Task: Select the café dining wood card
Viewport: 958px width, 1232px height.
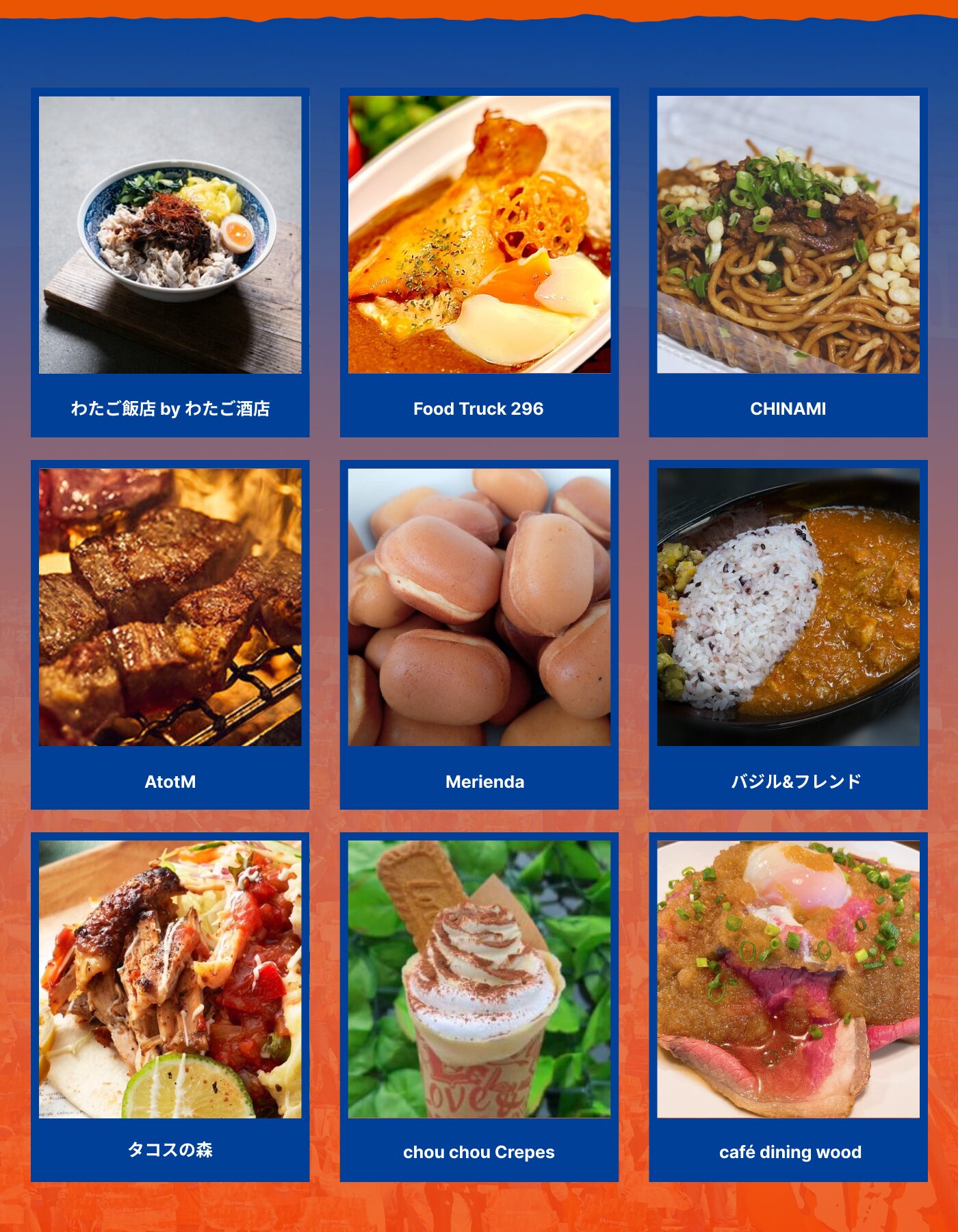Action: pyautogui.click(x=788, y=1008)
